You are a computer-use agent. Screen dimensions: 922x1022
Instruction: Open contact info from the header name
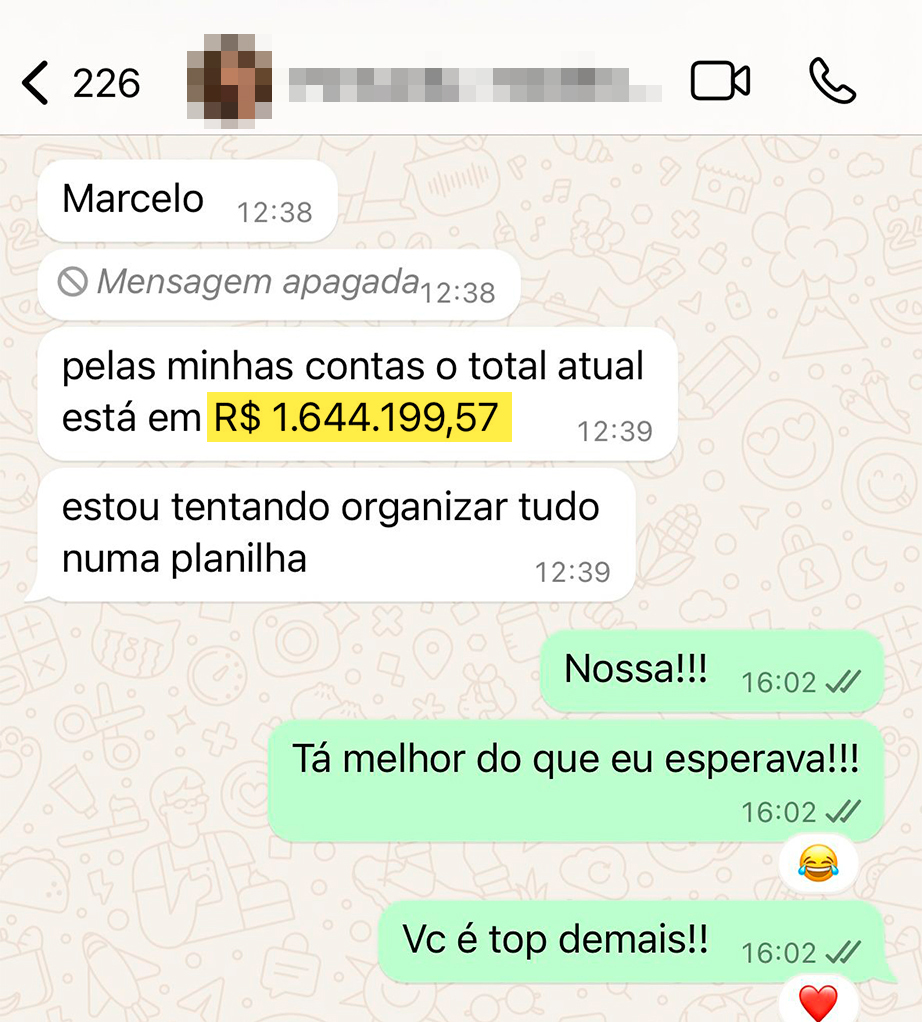click(474, 83)
